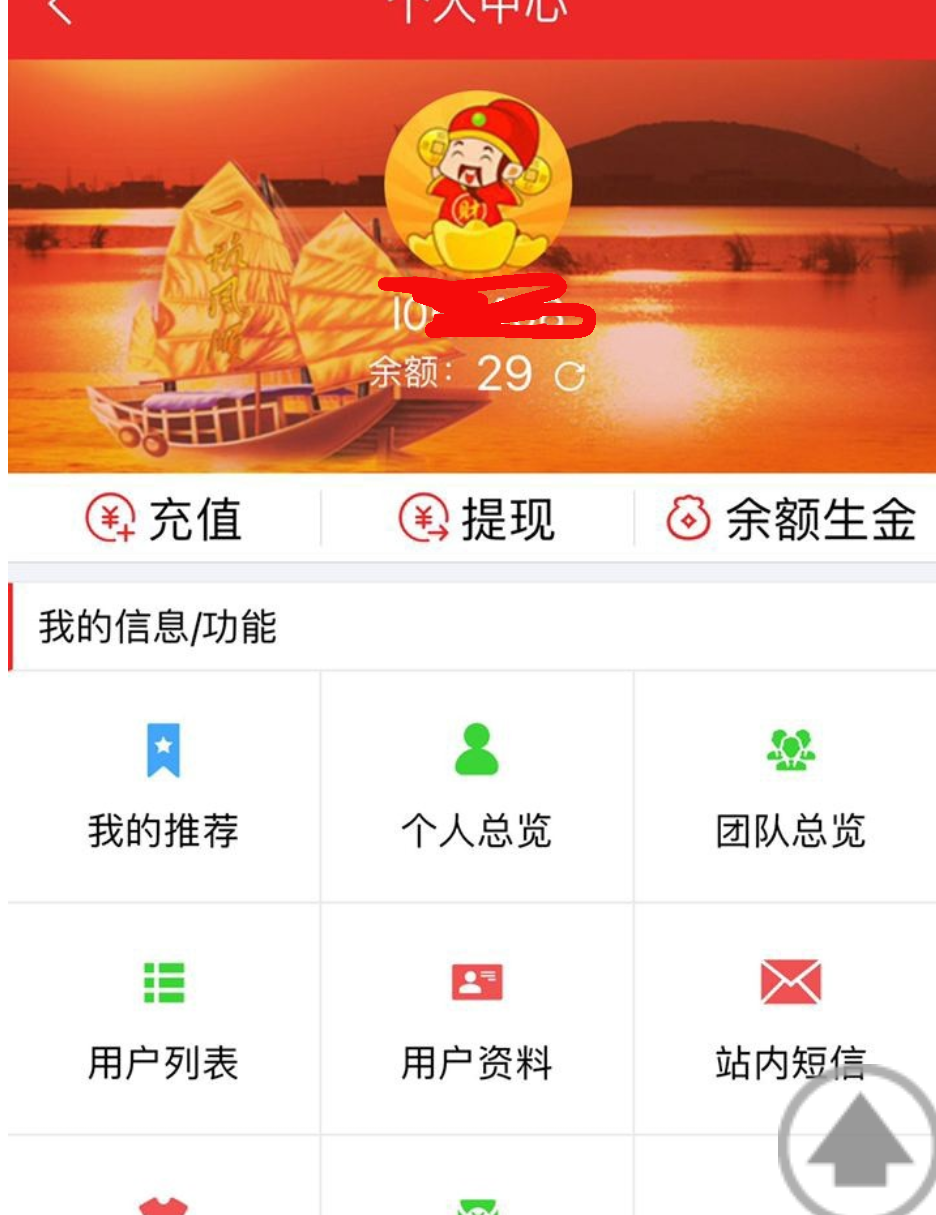
Task: Open 充值 to recharge
Action: 164,519
